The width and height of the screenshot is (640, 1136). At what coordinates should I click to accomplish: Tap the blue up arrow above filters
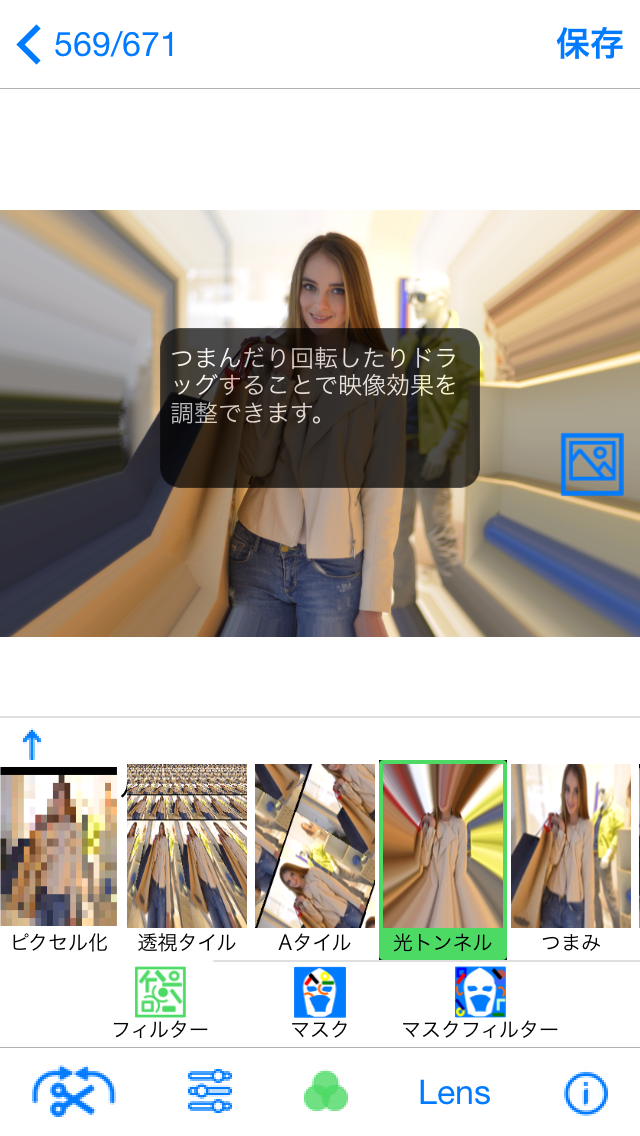(32, 744)
